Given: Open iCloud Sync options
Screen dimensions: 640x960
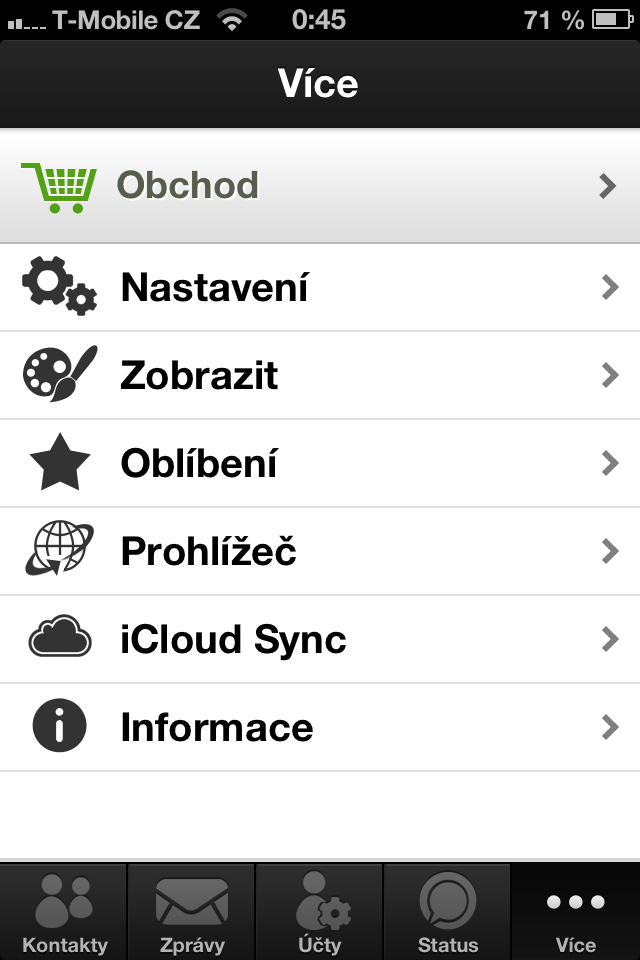Looking at the screenshot, I should point(320,640).
